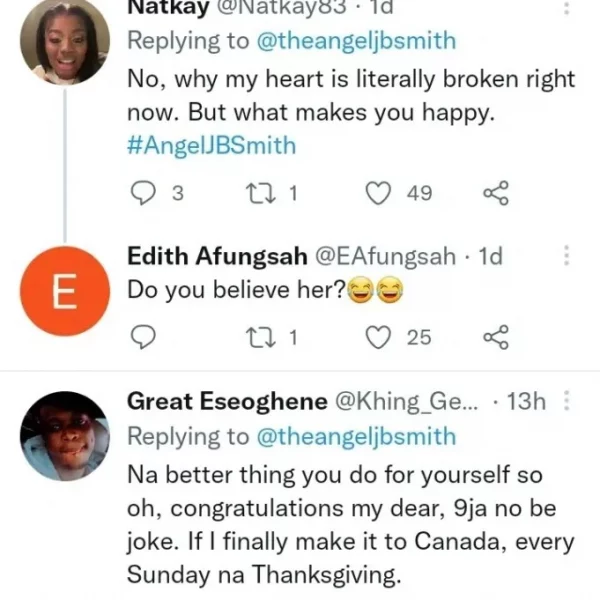Open overflow menu on Great Eseoghene's tweet

[568, 401]
